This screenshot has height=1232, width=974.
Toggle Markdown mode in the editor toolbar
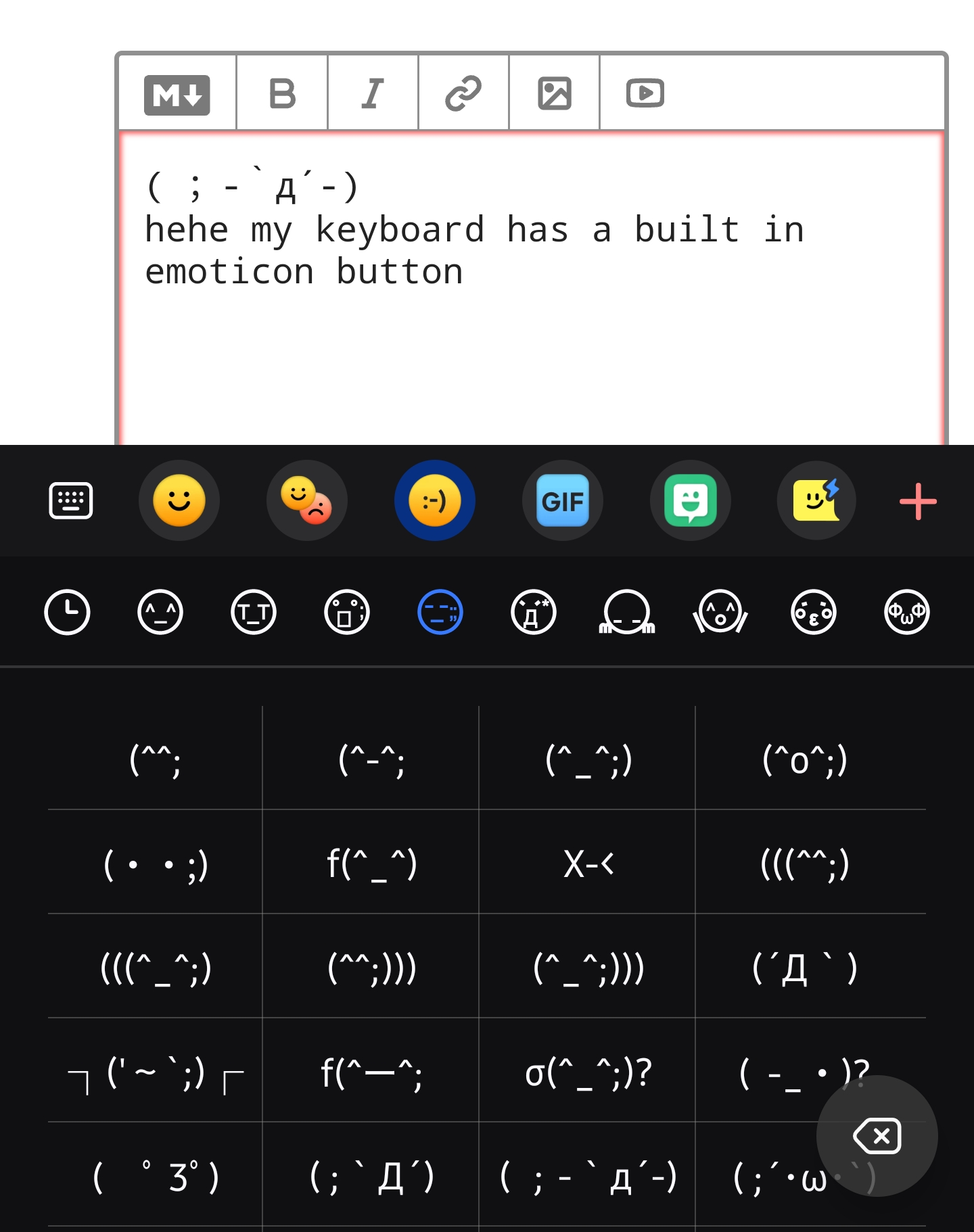177,94
